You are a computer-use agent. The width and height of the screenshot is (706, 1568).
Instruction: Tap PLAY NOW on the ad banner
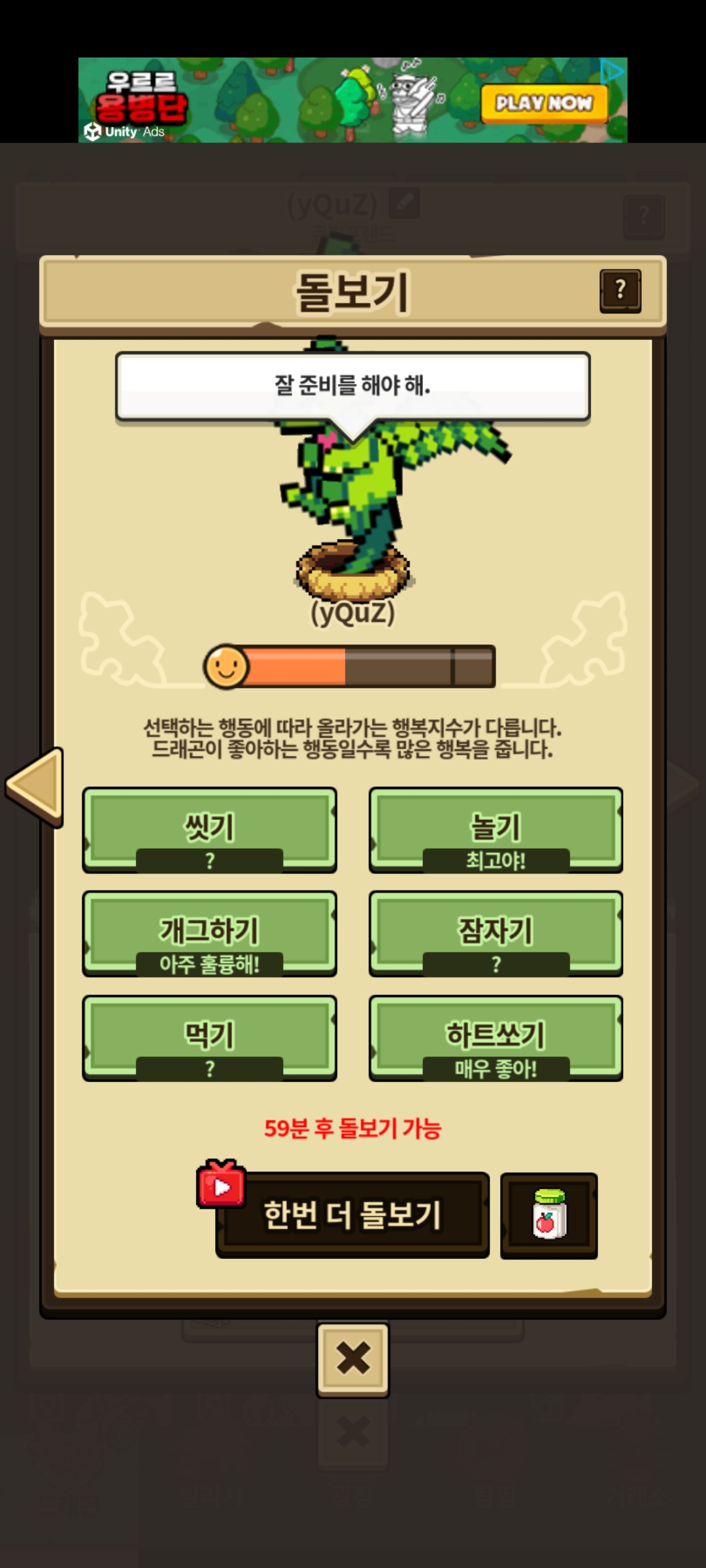coord(544,103)
